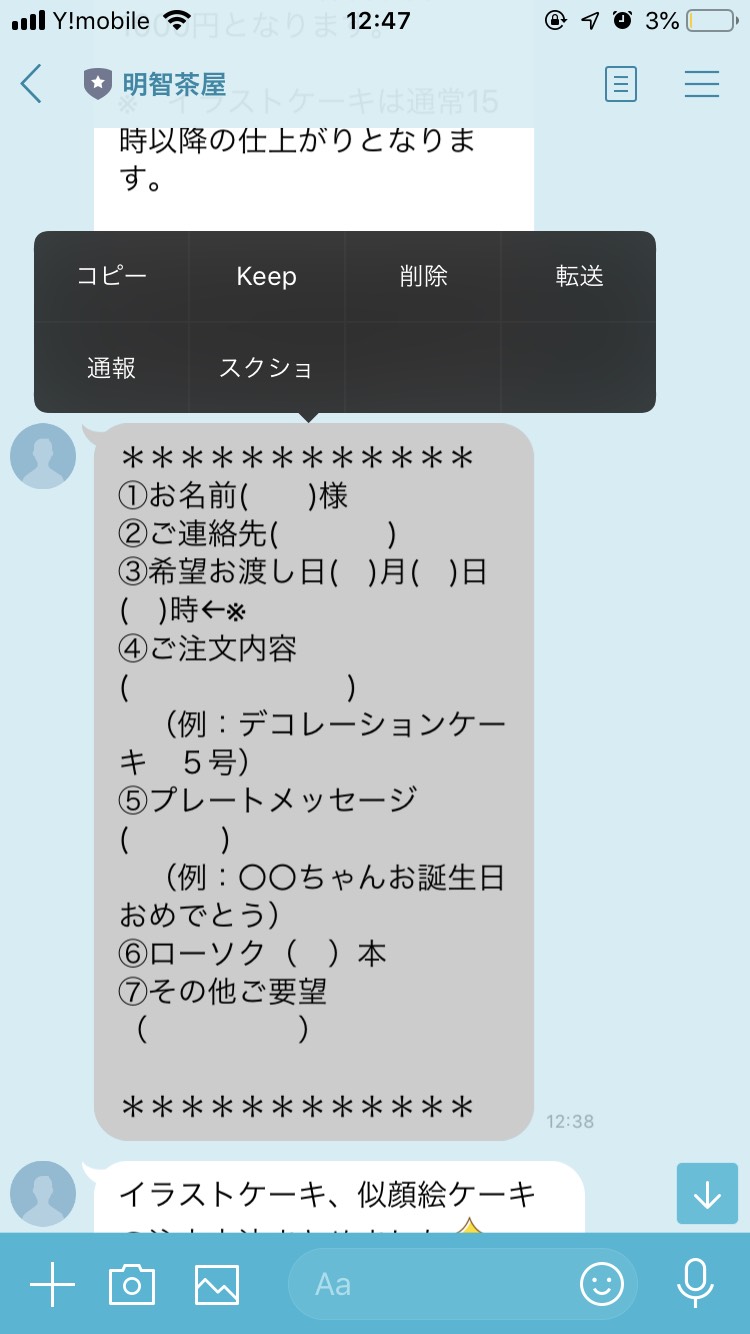Open the photo gallery picker
Viewport: 750px width, 1334px height.
click(217, 1284)
